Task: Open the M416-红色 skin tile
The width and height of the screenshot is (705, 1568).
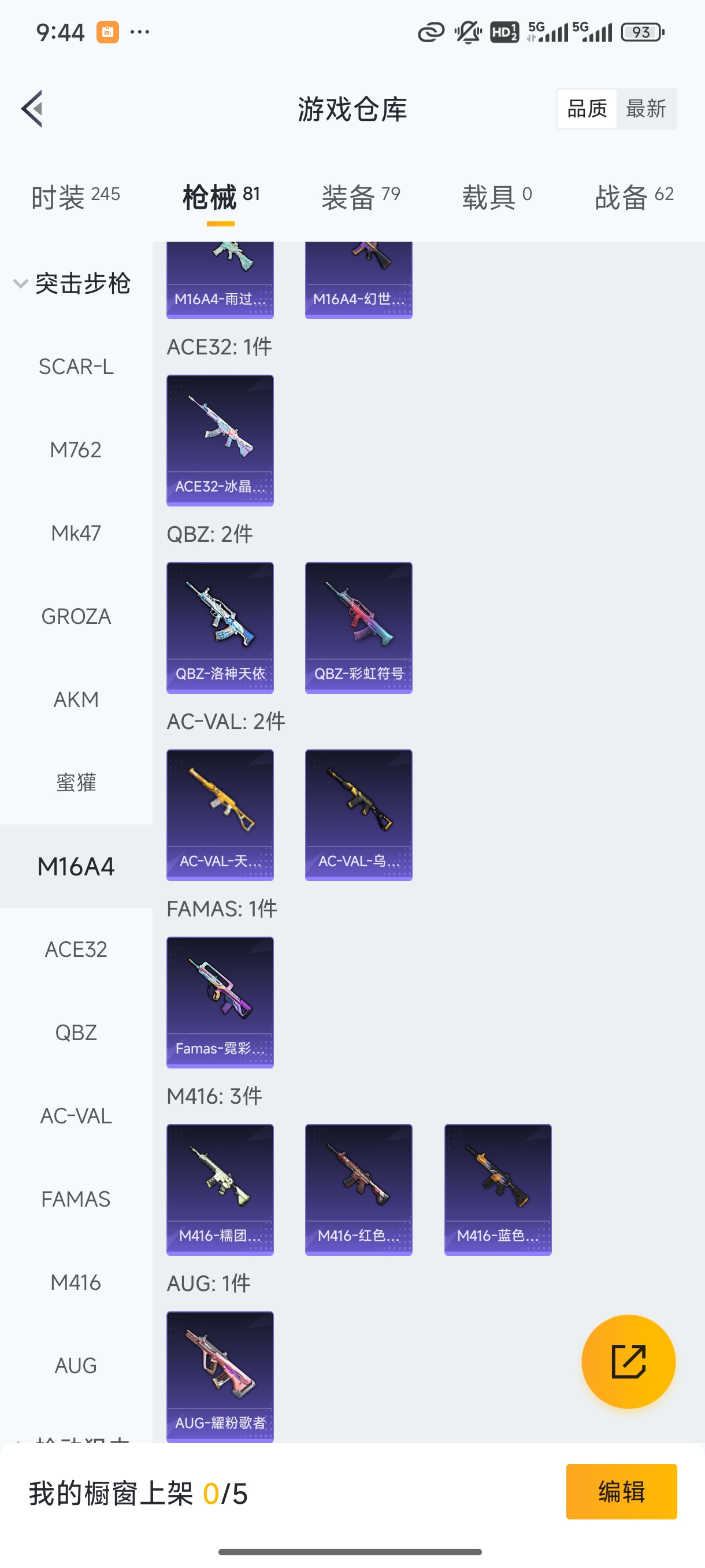Action: 359,1189
